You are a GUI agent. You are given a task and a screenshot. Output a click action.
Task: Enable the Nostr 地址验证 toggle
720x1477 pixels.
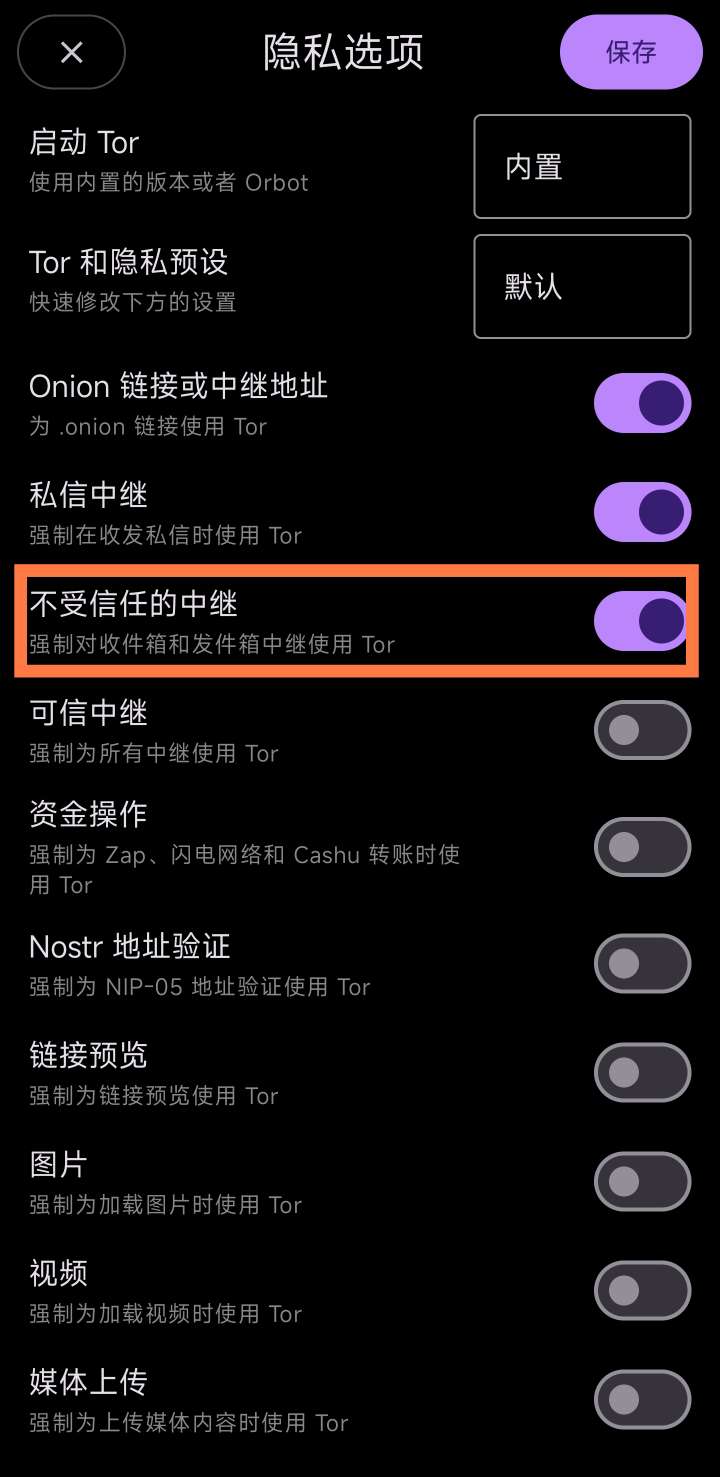point(642,964)
